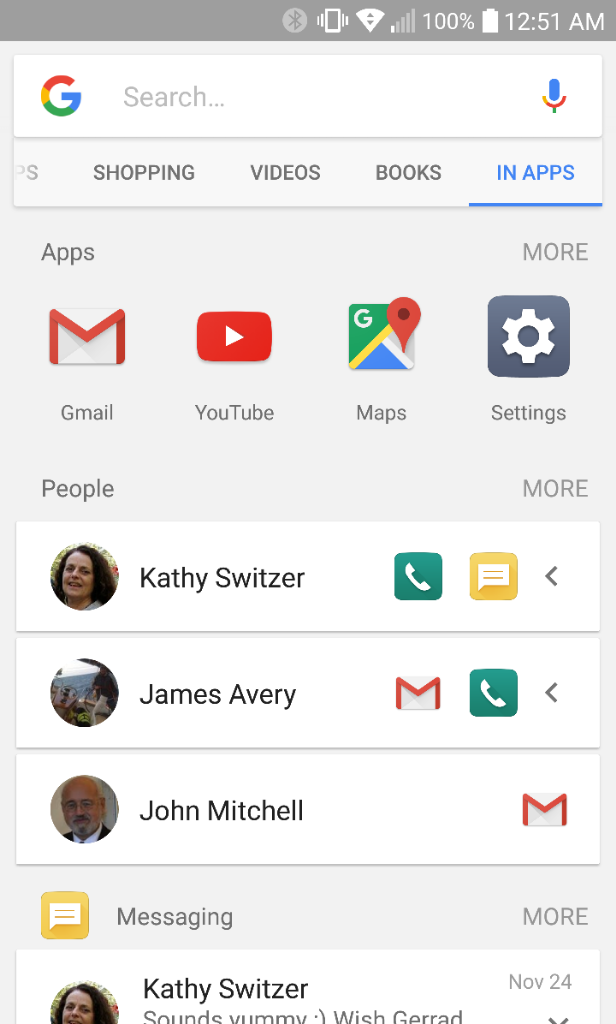Show more apps
The height and width of the screenshot is (1024, 616).
click(555, 252)
